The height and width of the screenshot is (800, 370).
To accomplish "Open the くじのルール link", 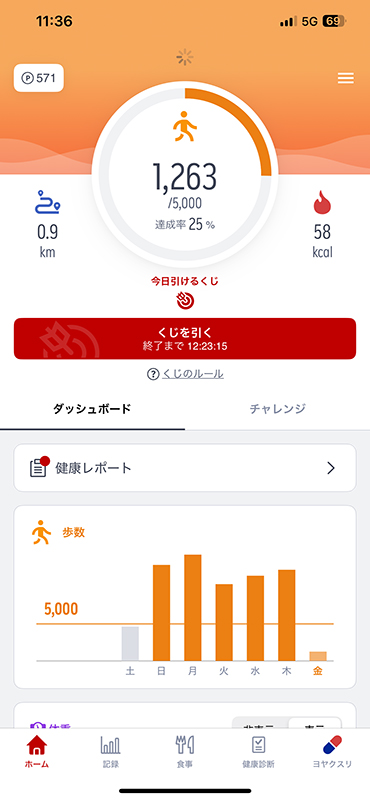I will tap(185, 374).
